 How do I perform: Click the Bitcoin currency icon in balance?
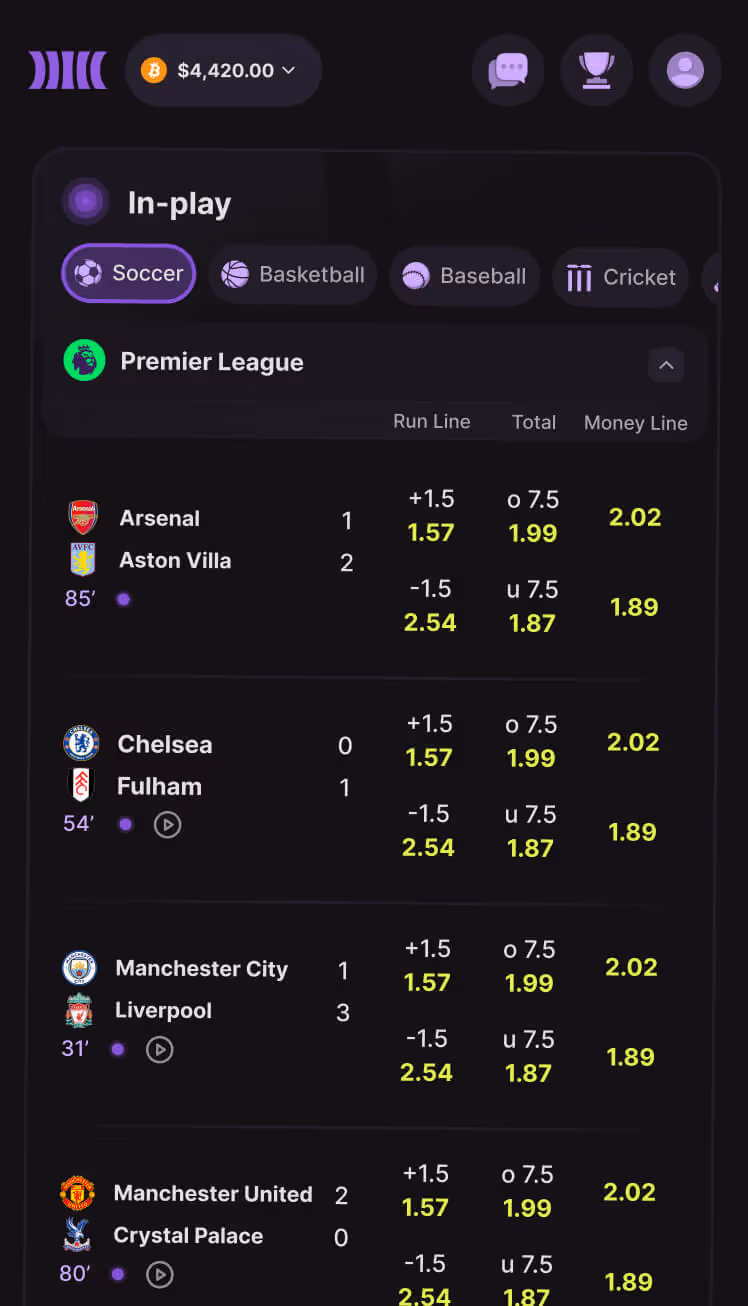[x=154, y=70]
